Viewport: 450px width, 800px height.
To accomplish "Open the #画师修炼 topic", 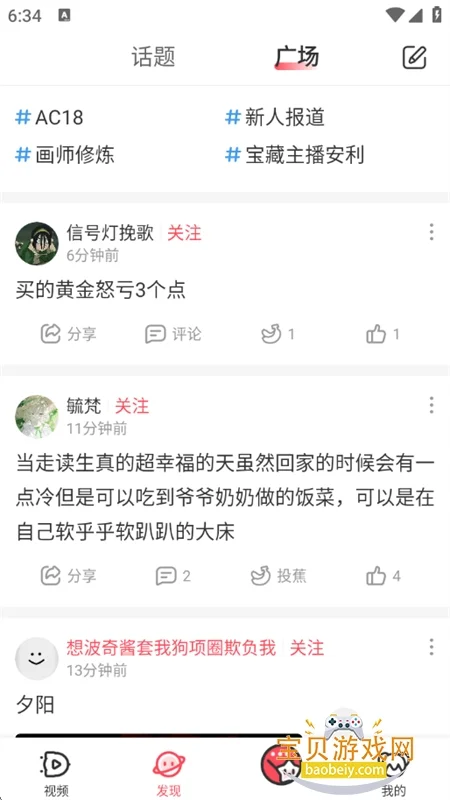I will pos(65,155).
